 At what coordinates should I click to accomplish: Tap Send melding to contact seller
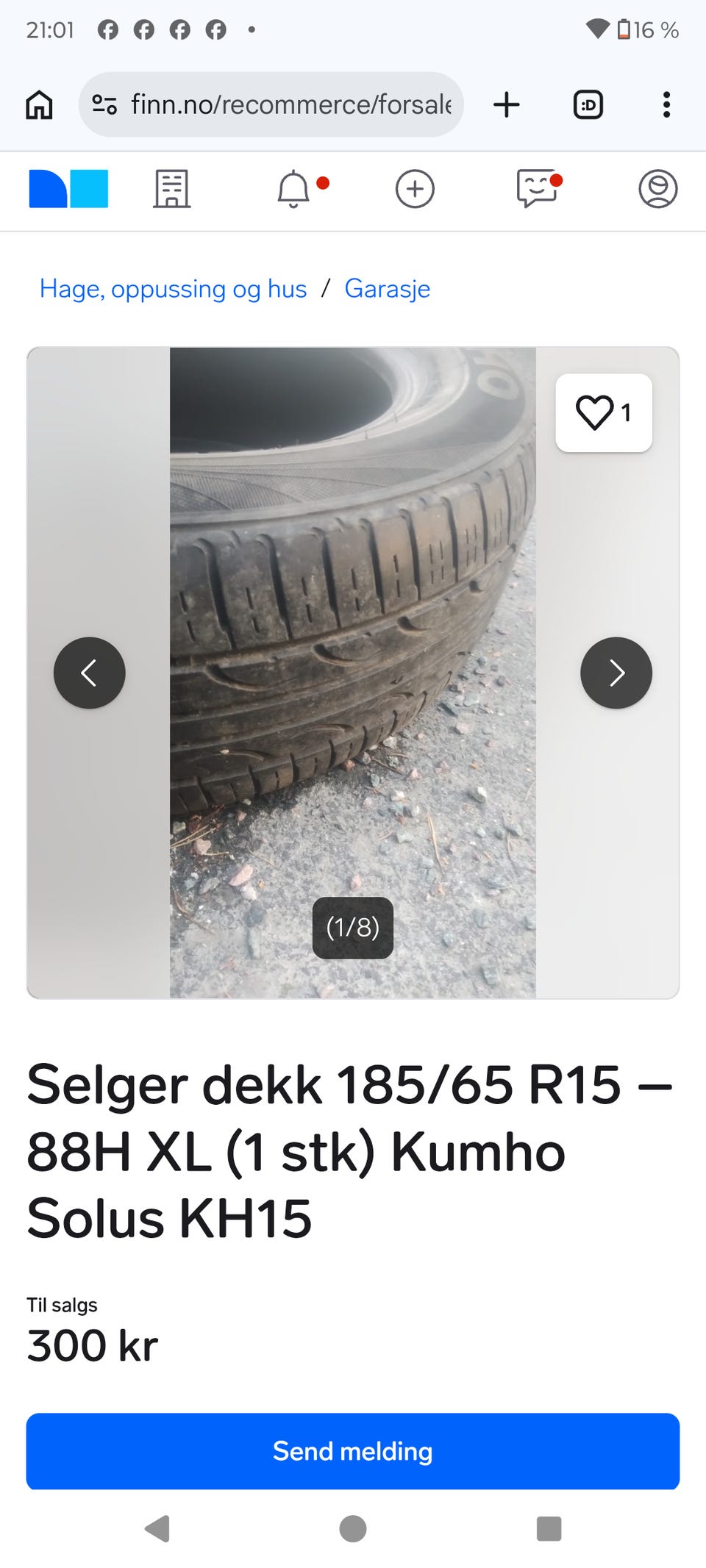point(353,1451)
